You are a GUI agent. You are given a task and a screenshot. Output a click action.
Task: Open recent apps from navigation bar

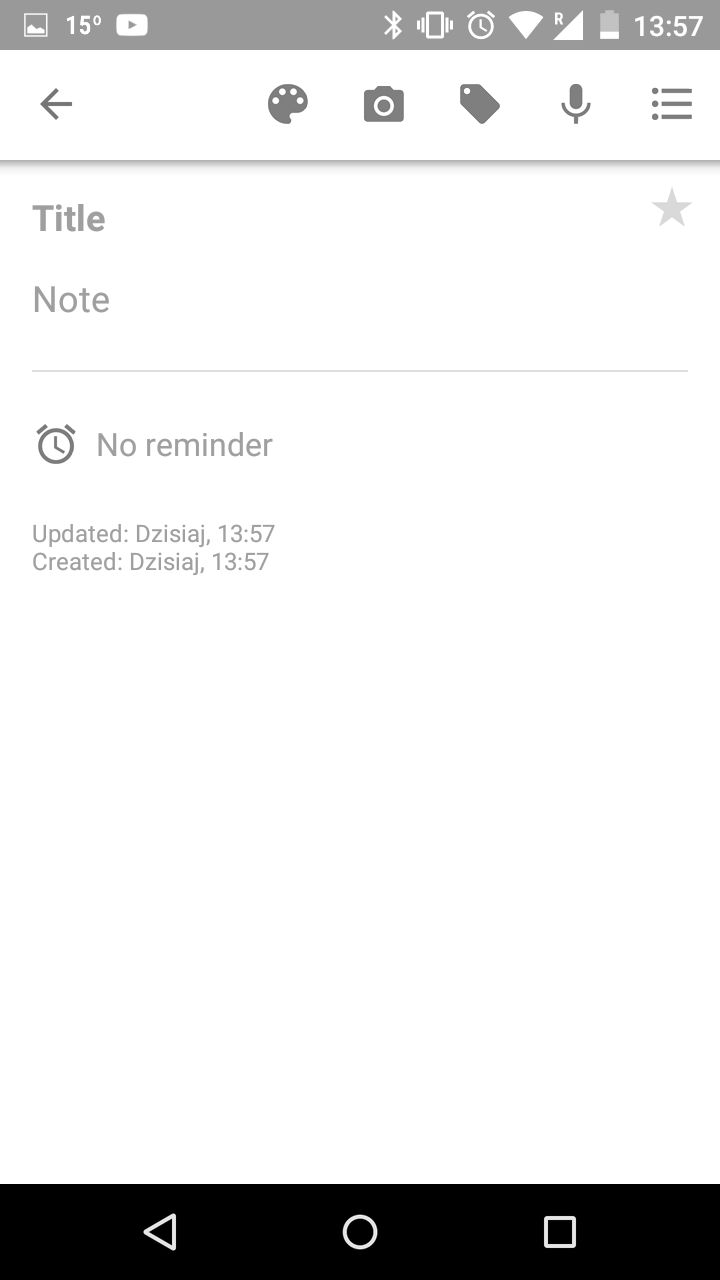click(x=560, y=1232)
